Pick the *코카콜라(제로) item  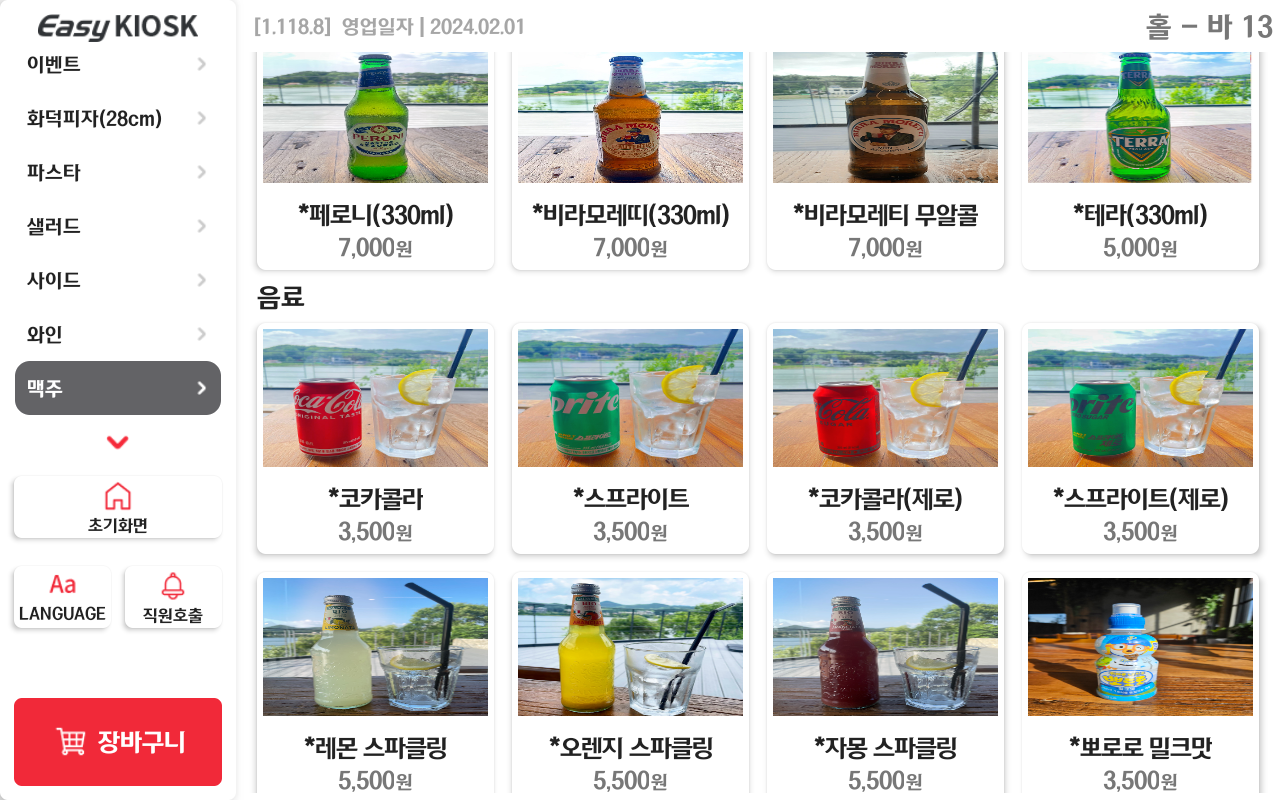coord(885,437)
